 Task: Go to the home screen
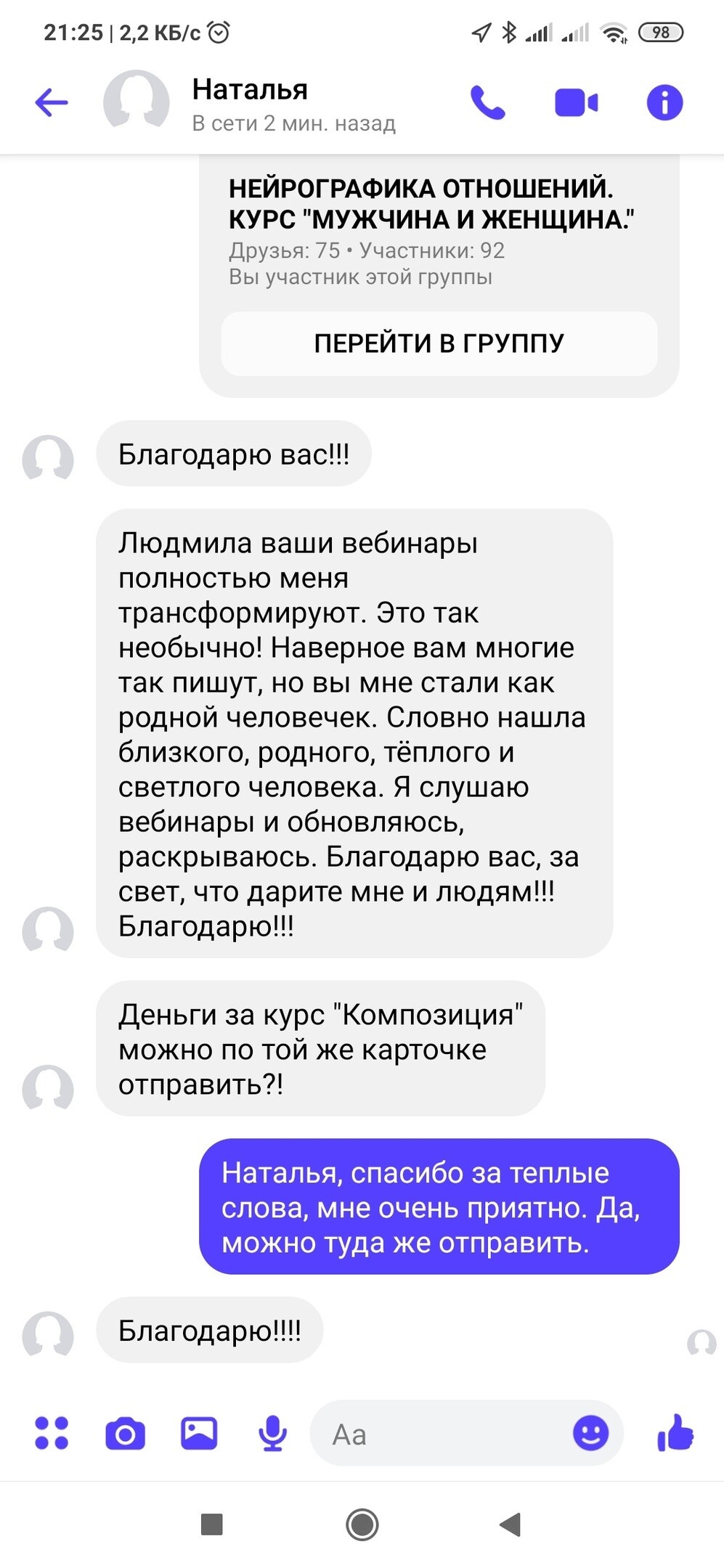pos(362,1524)
